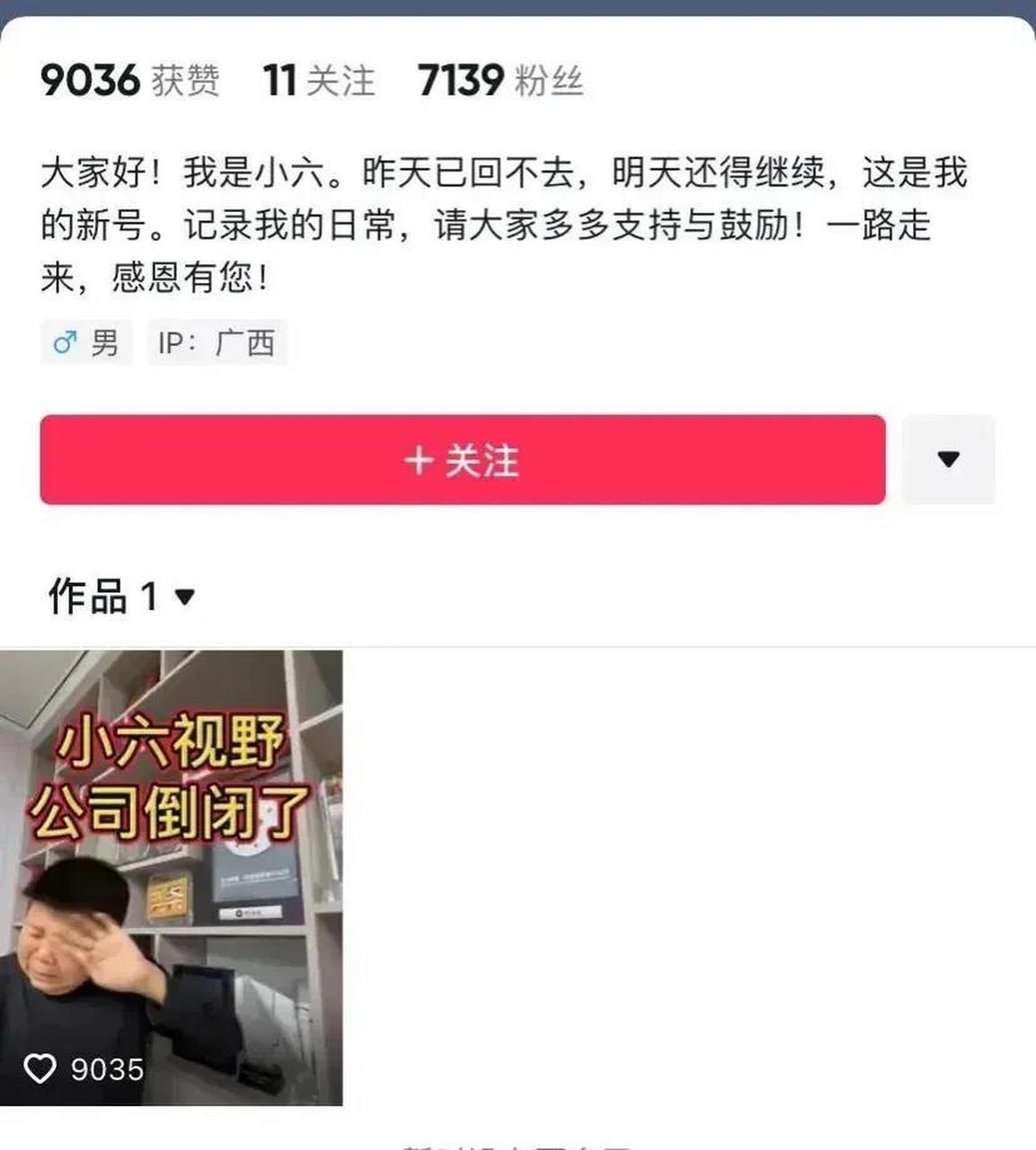Select the profile bio text starting with 大家好
1036x1150 pixels.
503,220
